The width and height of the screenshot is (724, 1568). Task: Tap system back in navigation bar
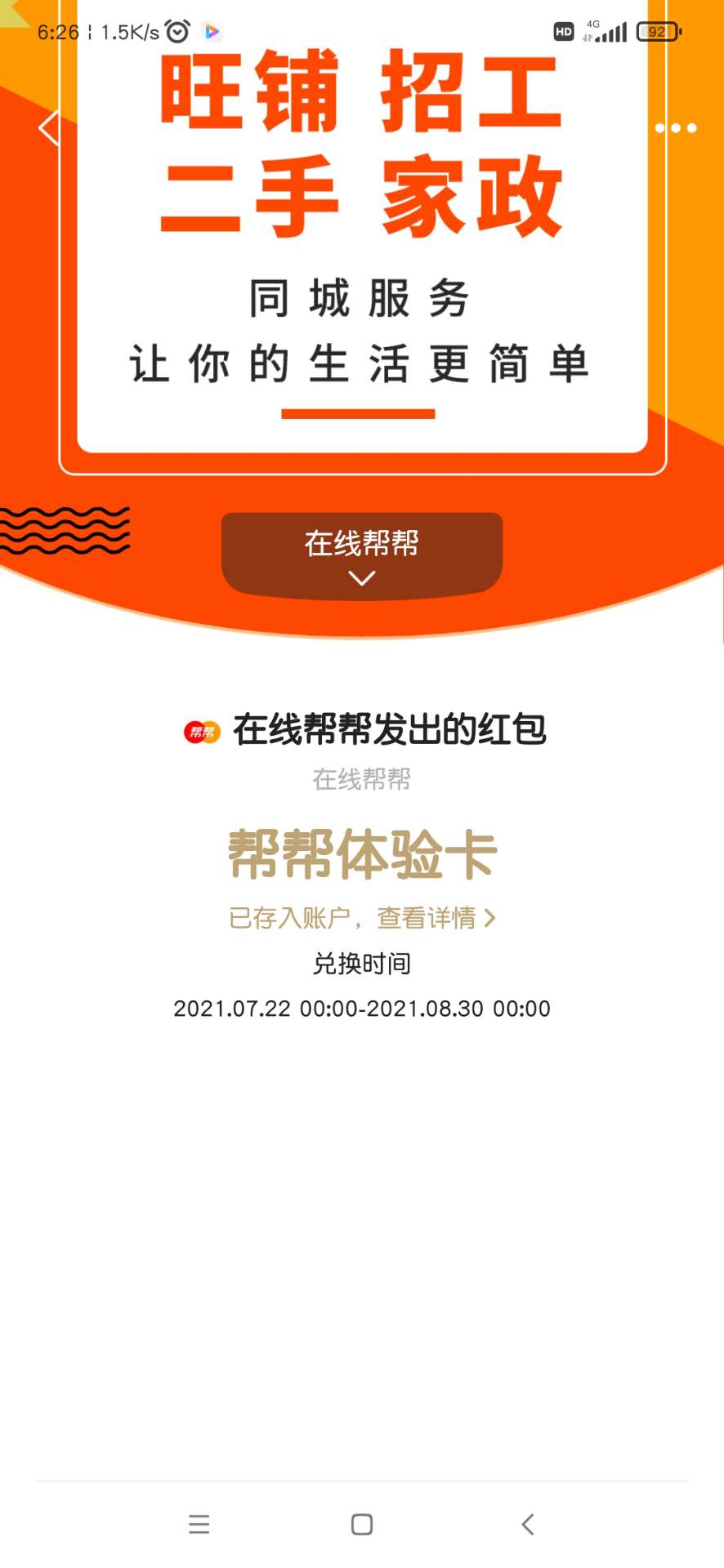click(528, 1524)
